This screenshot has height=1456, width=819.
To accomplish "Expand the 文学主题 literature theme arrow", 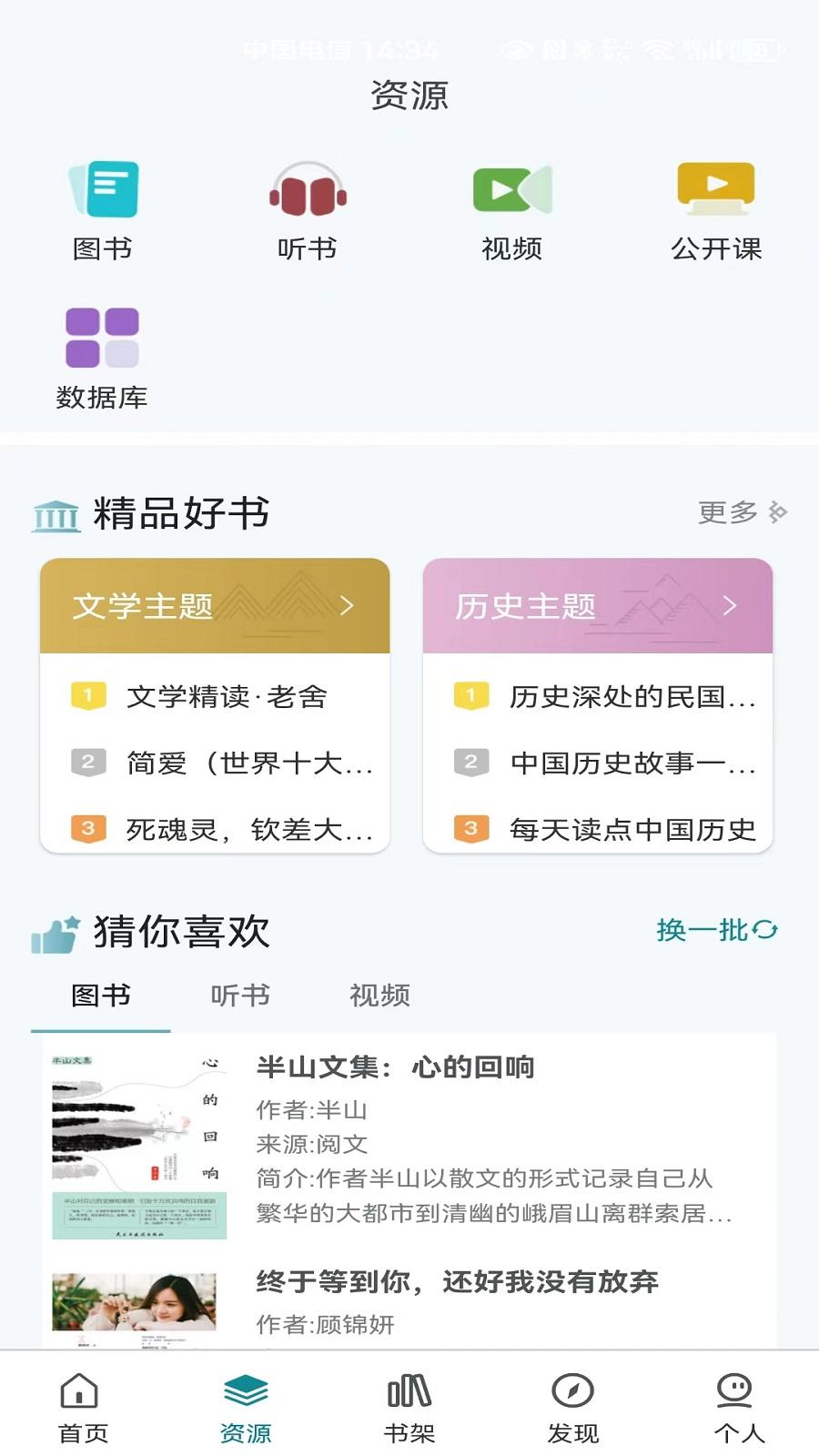I will [349, 603].
